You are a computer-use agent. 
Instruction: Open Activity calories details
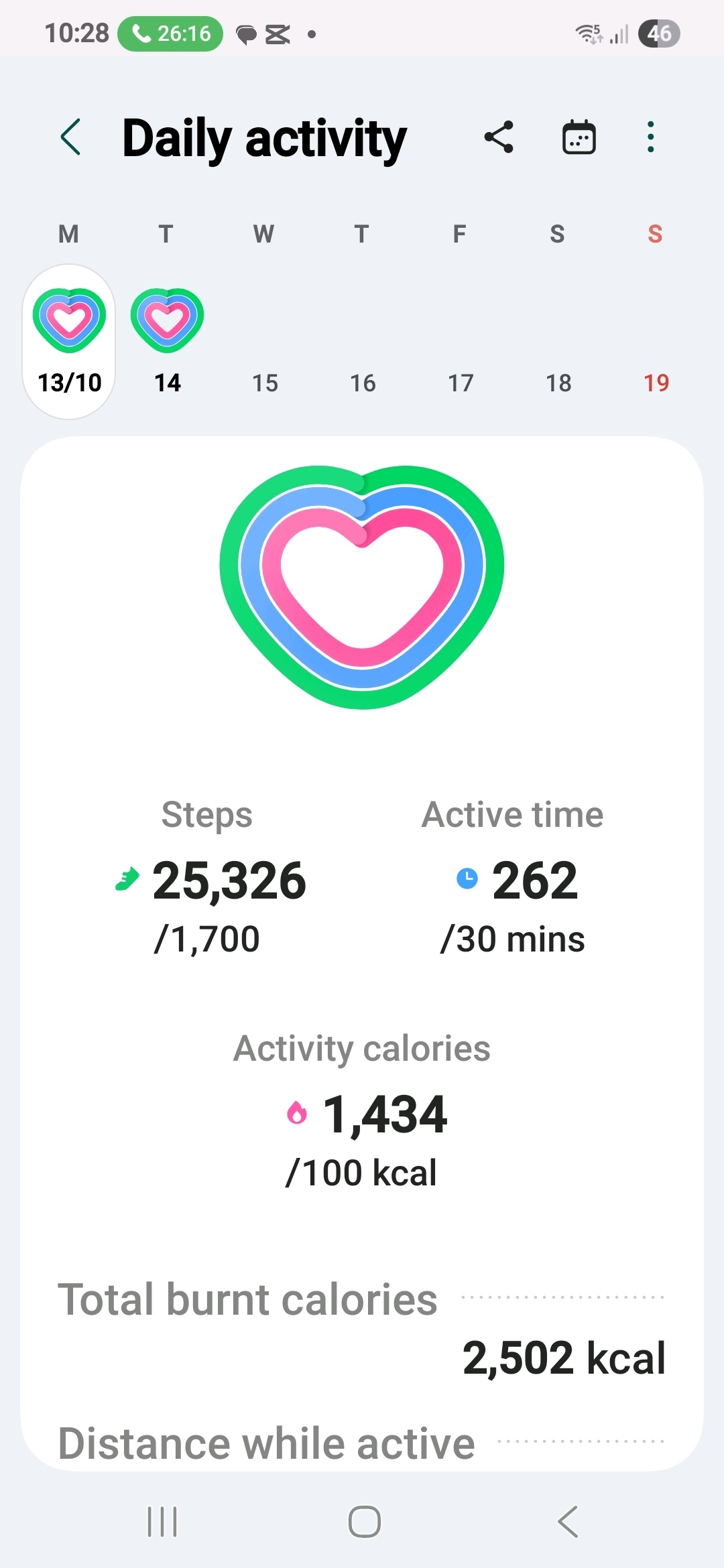(x=362, y=1111)
